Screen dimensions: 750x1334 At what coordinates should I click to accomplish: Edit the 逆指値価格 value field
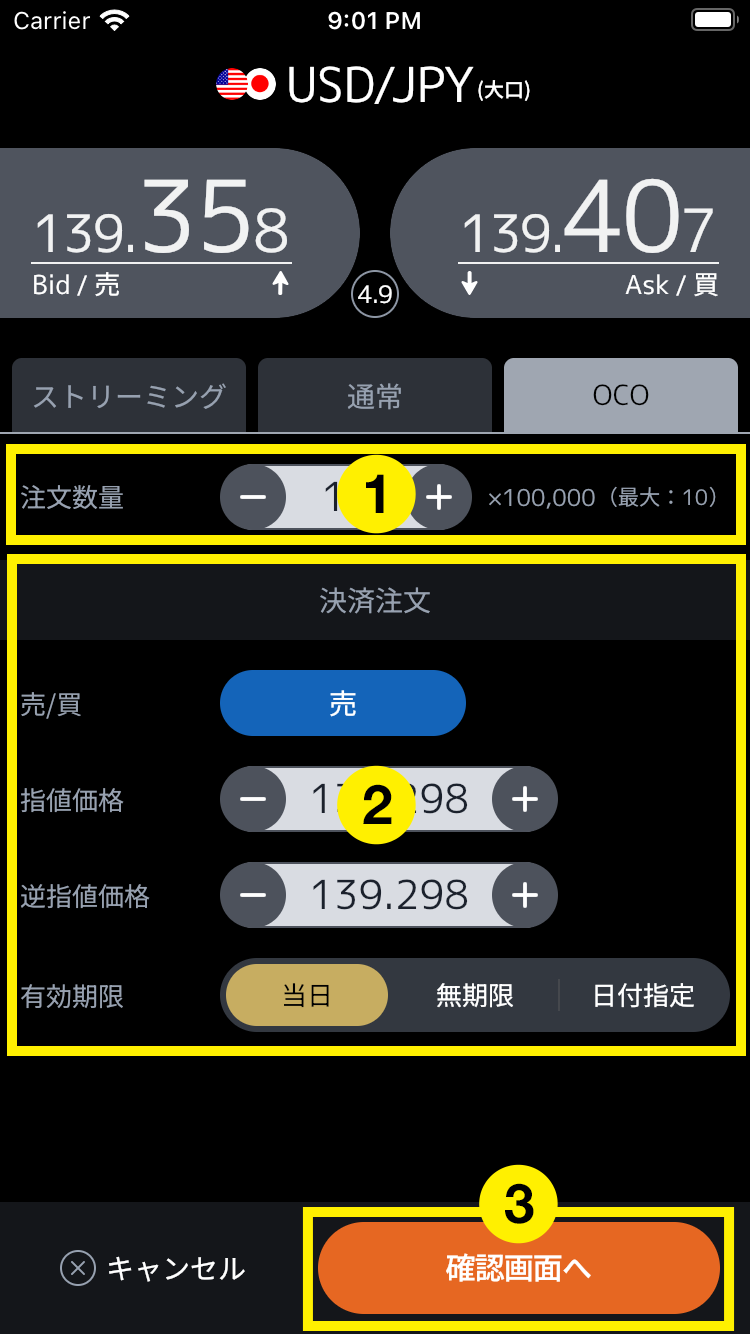coord(389,895)
